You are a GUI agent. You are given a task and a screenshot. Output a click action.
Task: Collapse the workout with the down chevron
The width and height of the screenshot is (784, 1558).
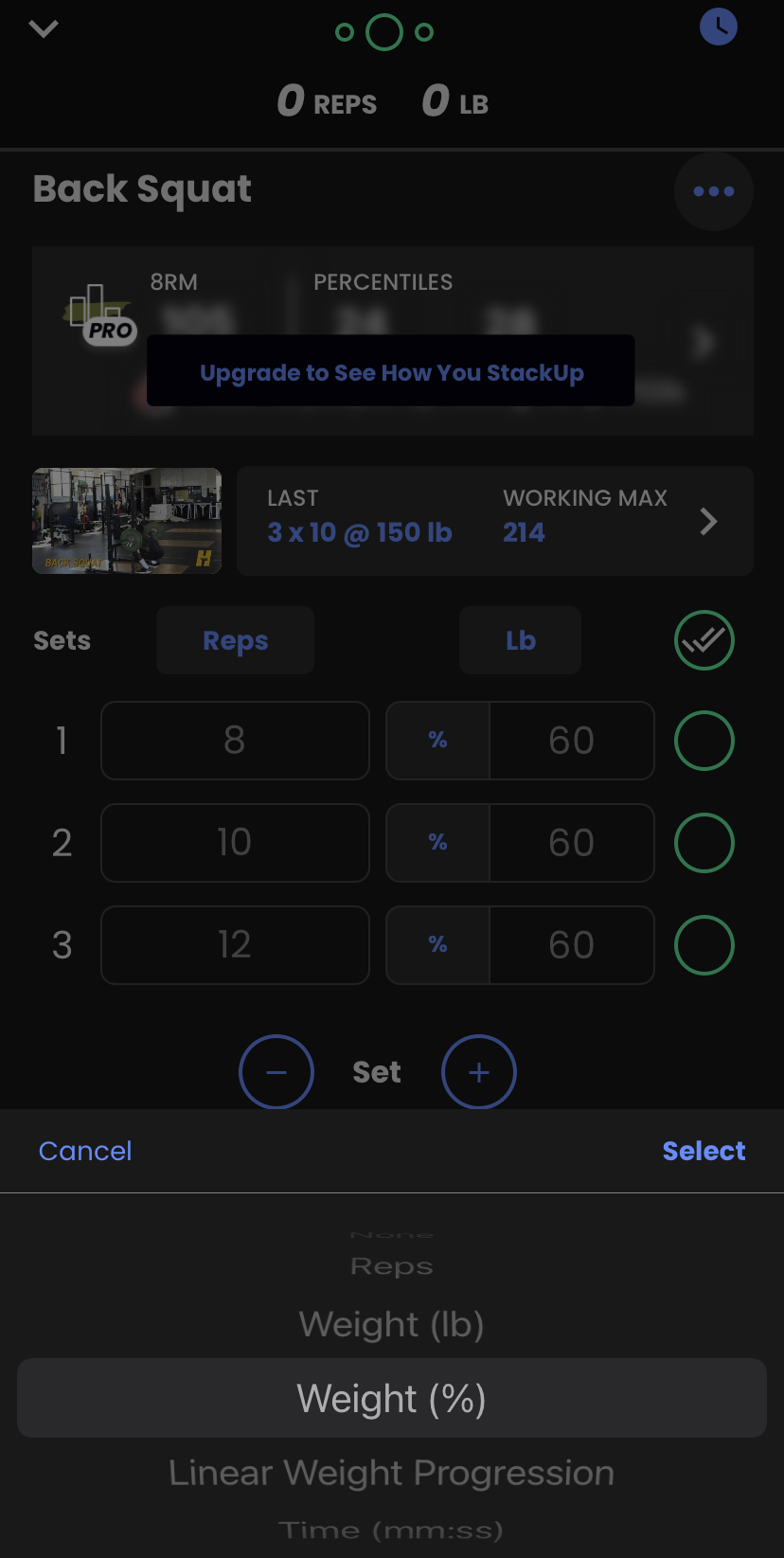pos(44,28)
